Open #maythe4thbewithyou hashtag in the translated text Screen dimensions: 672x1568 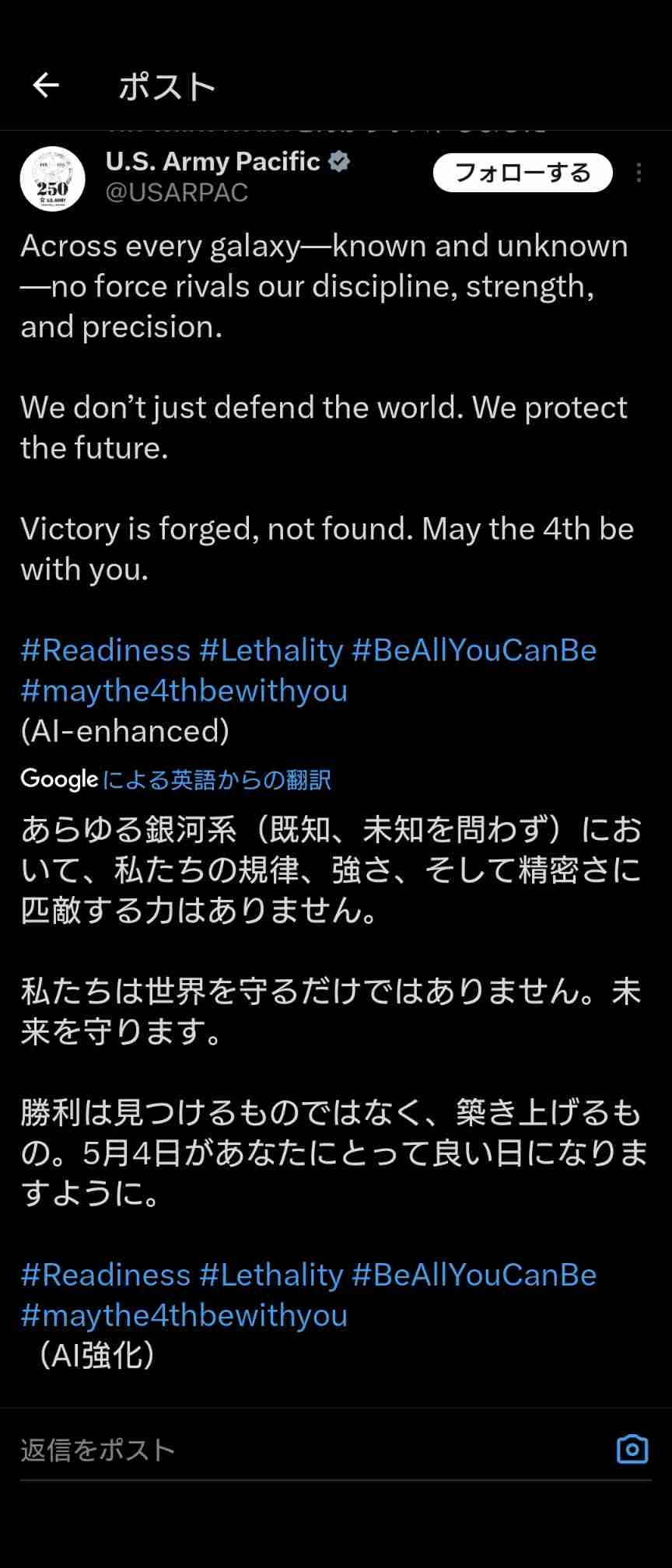(x=184, y=1315)
